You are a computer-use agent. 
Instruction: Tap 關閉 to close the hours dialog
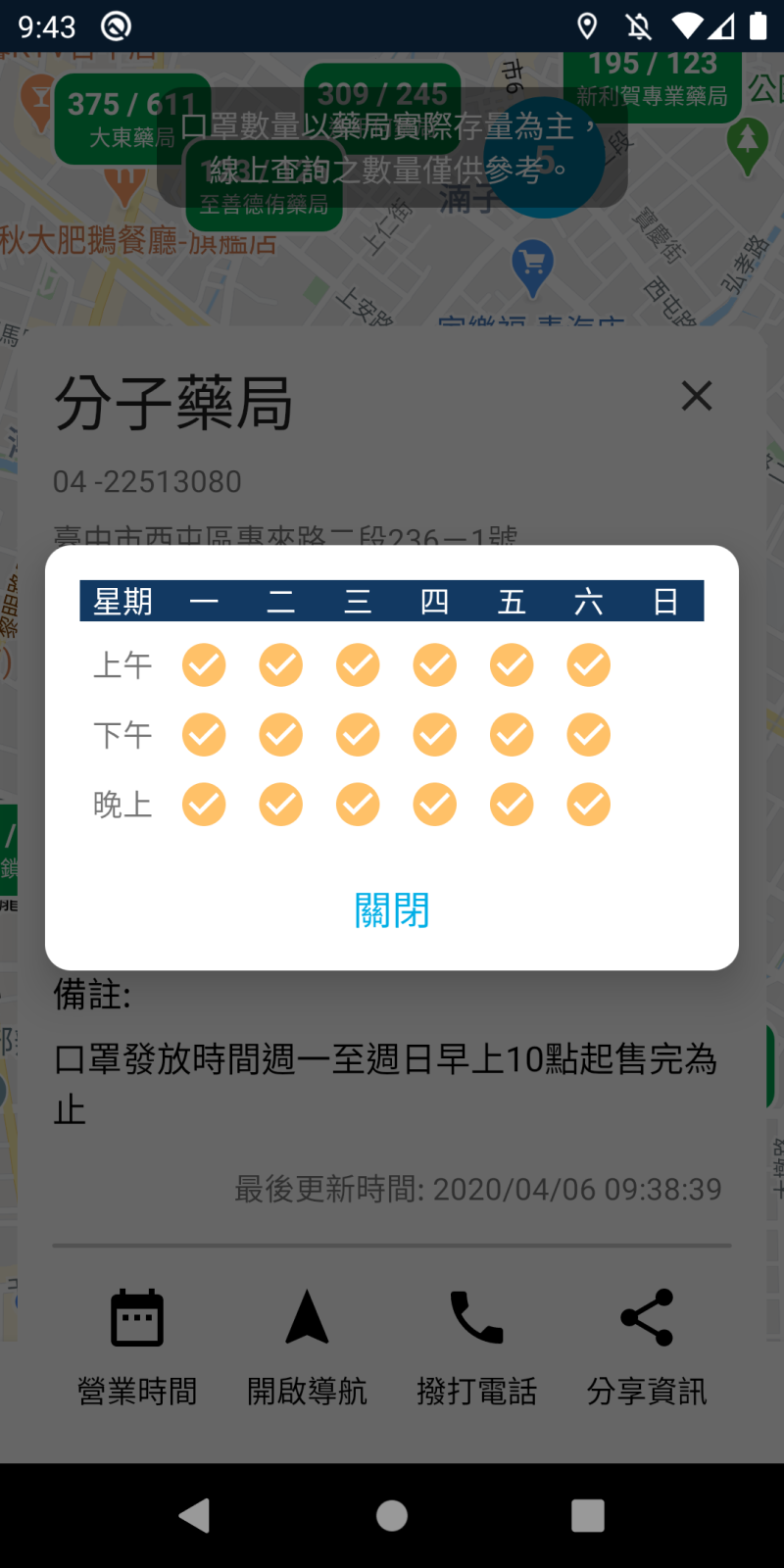pyautogui.click(x=392, y=910)
